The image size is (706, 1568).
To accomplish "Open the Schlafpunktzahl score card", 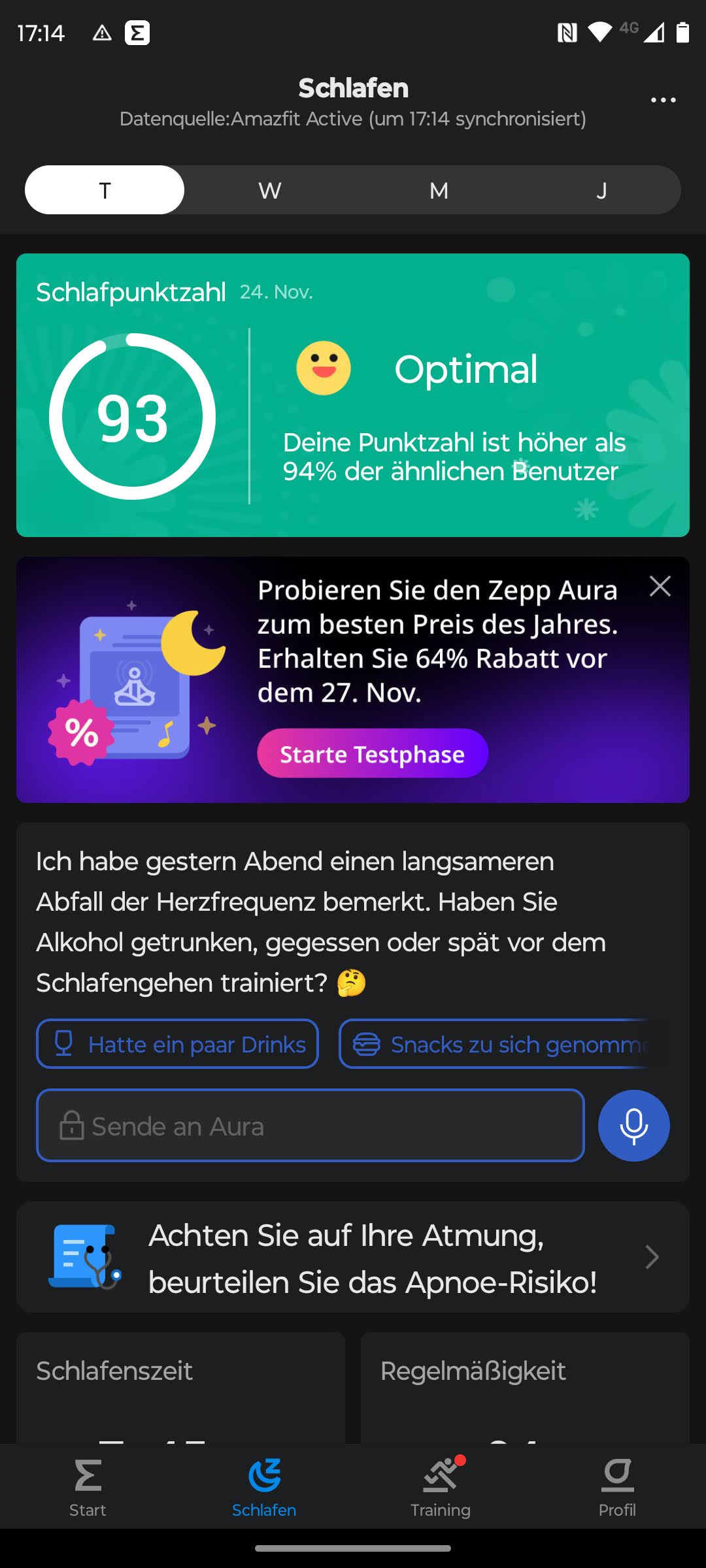I will coord(353,395).
